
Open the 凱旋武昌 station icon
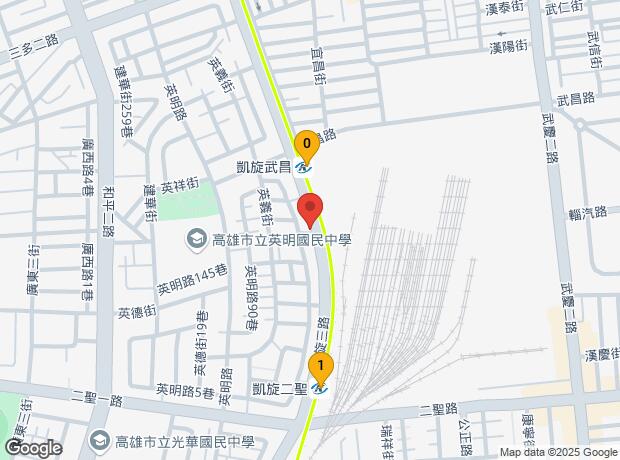tap(303, 168)
